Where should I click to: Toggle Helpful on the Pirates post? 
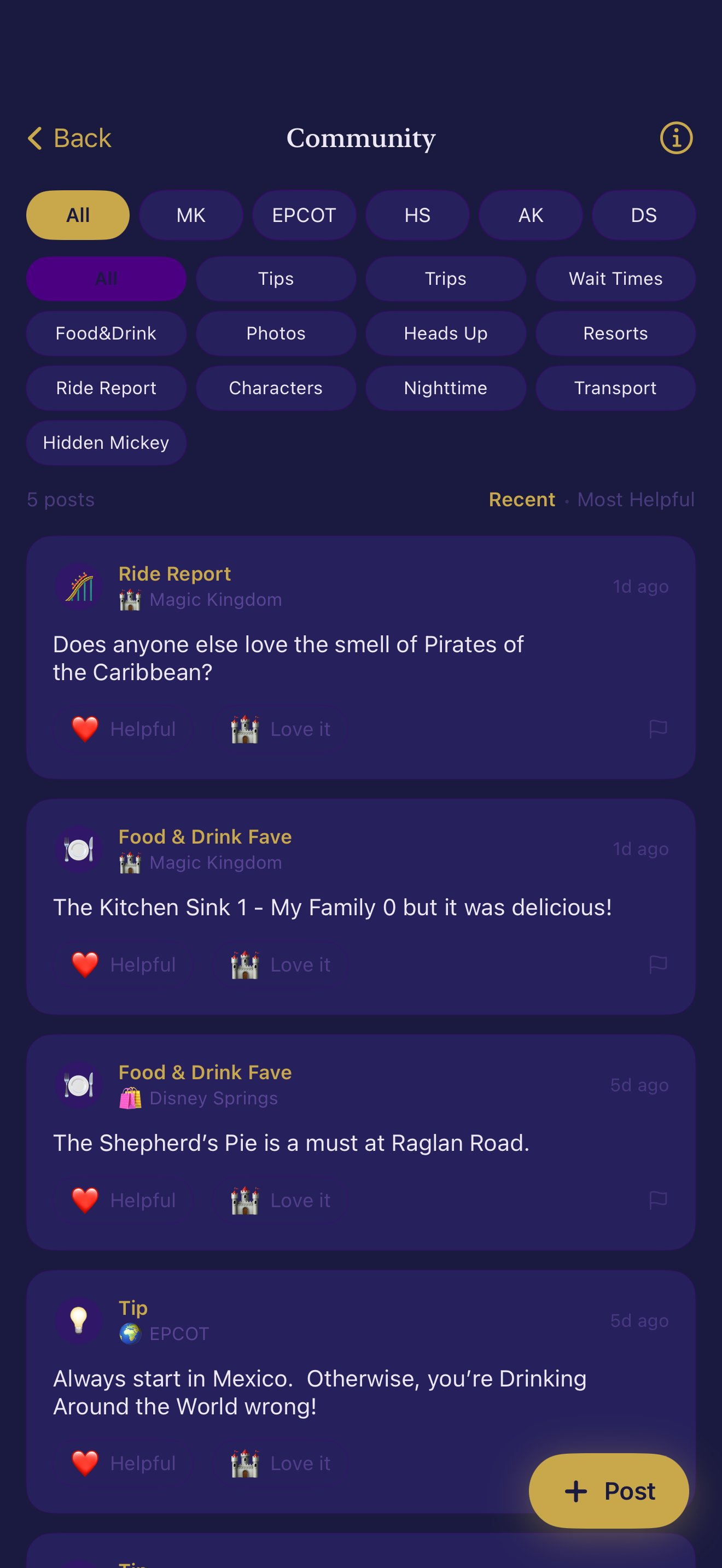[122, 729]
